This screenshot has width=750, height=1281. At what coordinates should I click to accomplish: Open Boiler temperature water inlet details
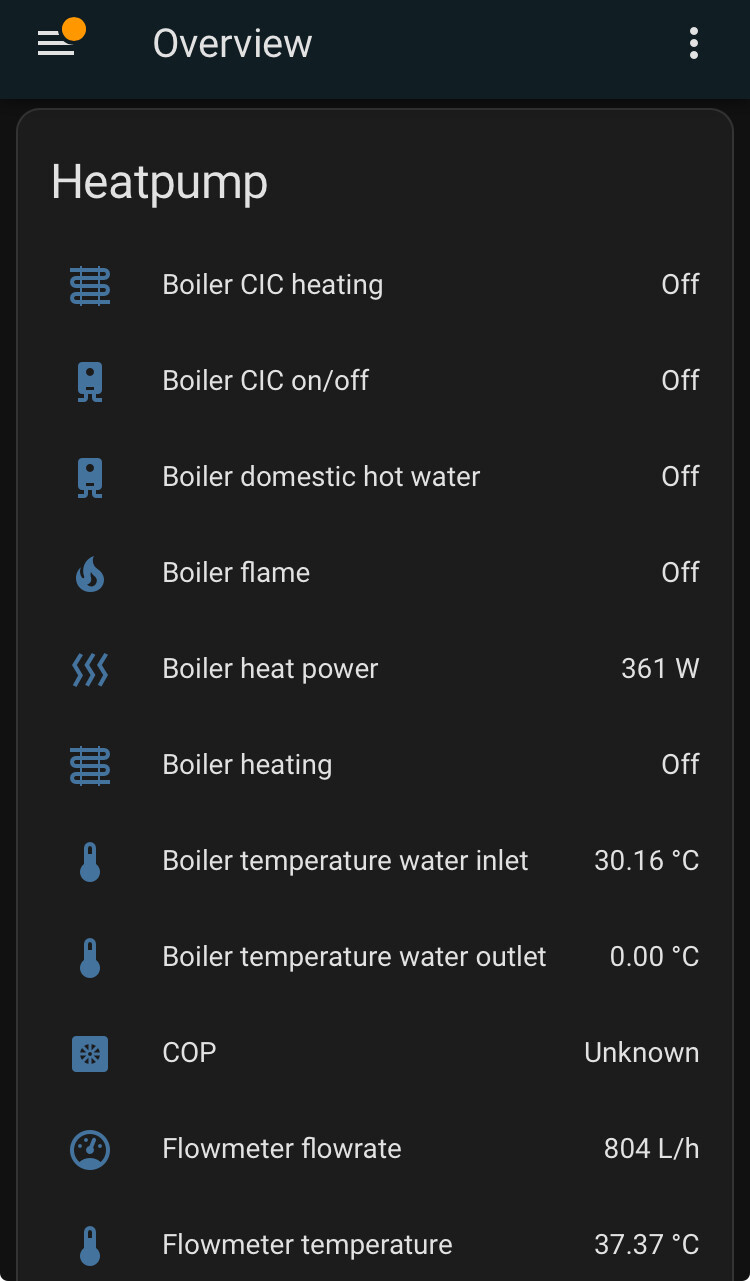[345, 861]
